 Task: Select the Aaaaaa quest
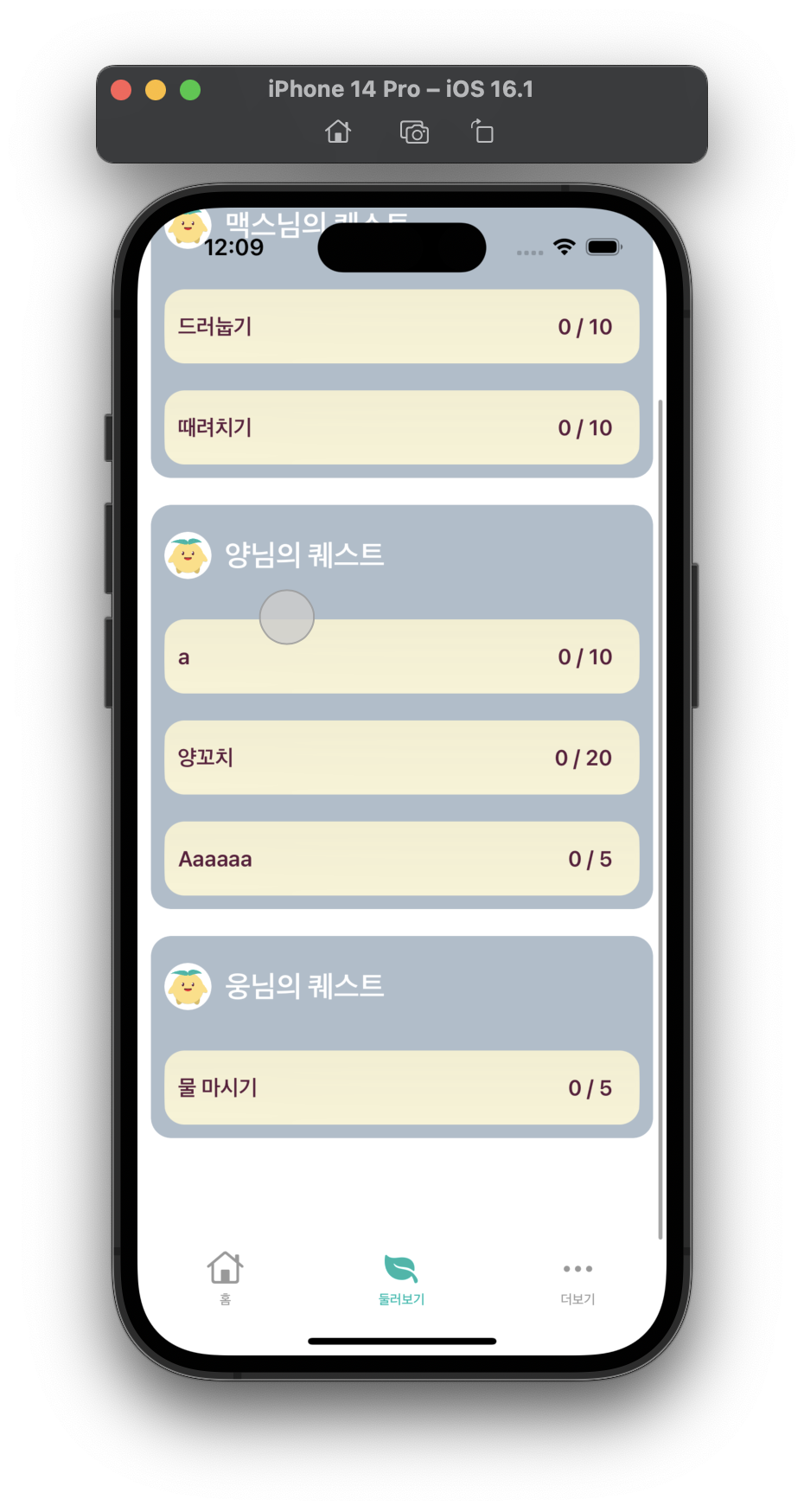[x=401, y=859]
